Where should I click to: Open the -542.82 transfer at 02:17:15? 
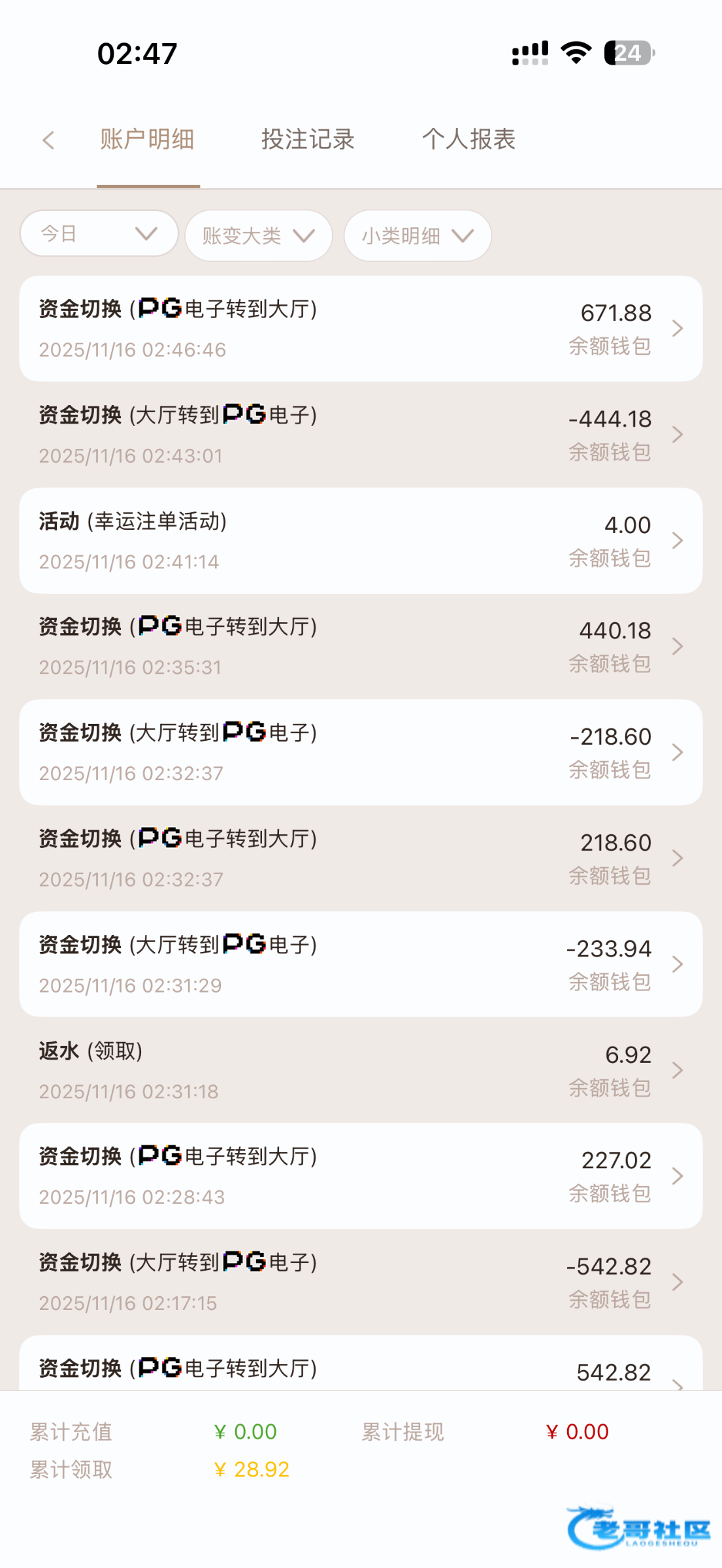pos(361,1282)
